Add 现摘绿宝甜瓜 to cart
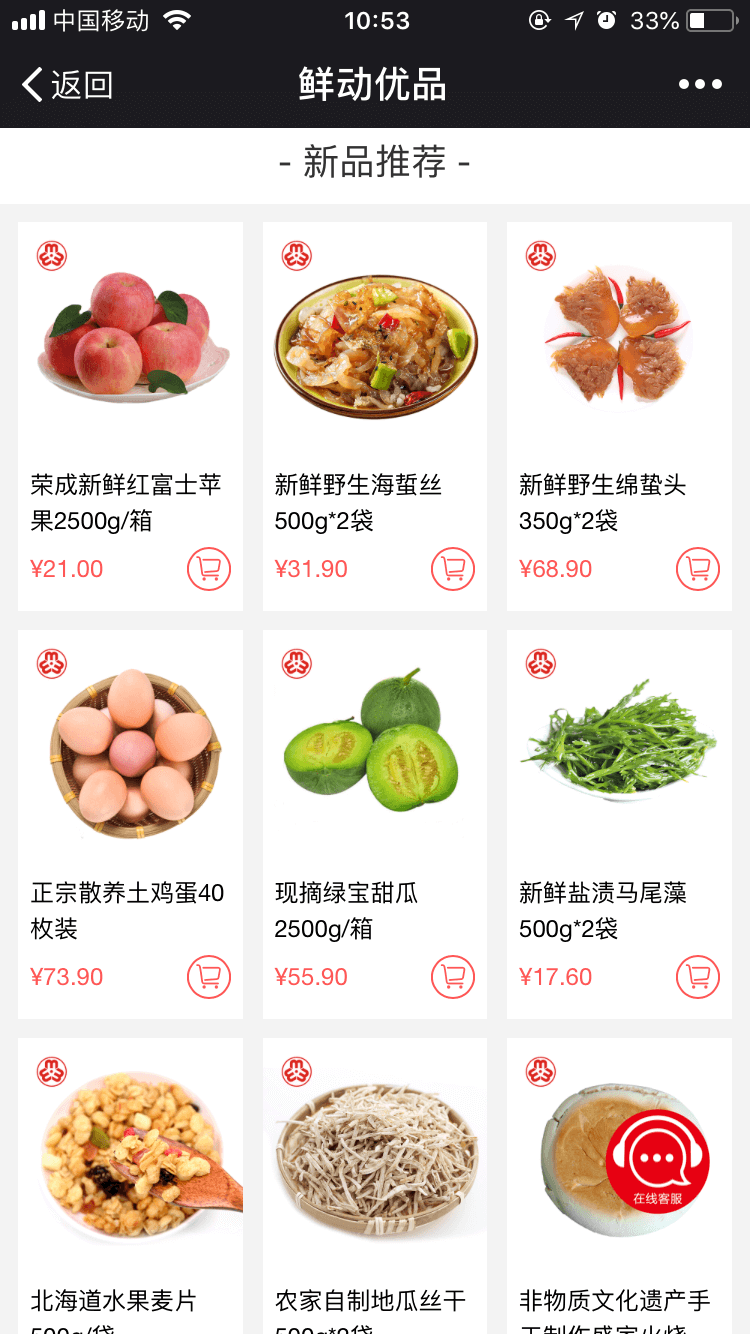 tap(453, 977)
